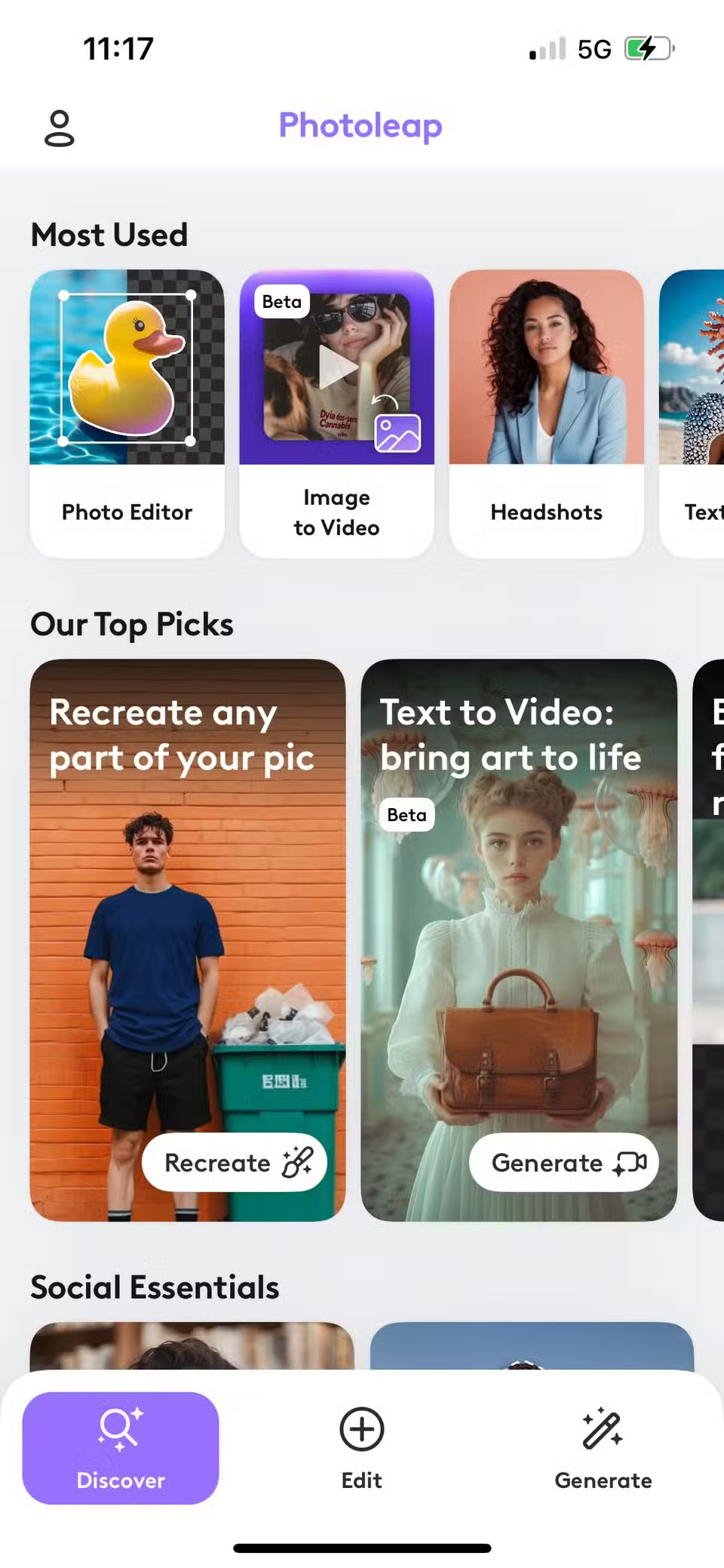724x1568 pixels.
Task: Switch to the Edit tab
Action: click(361, 1447)
